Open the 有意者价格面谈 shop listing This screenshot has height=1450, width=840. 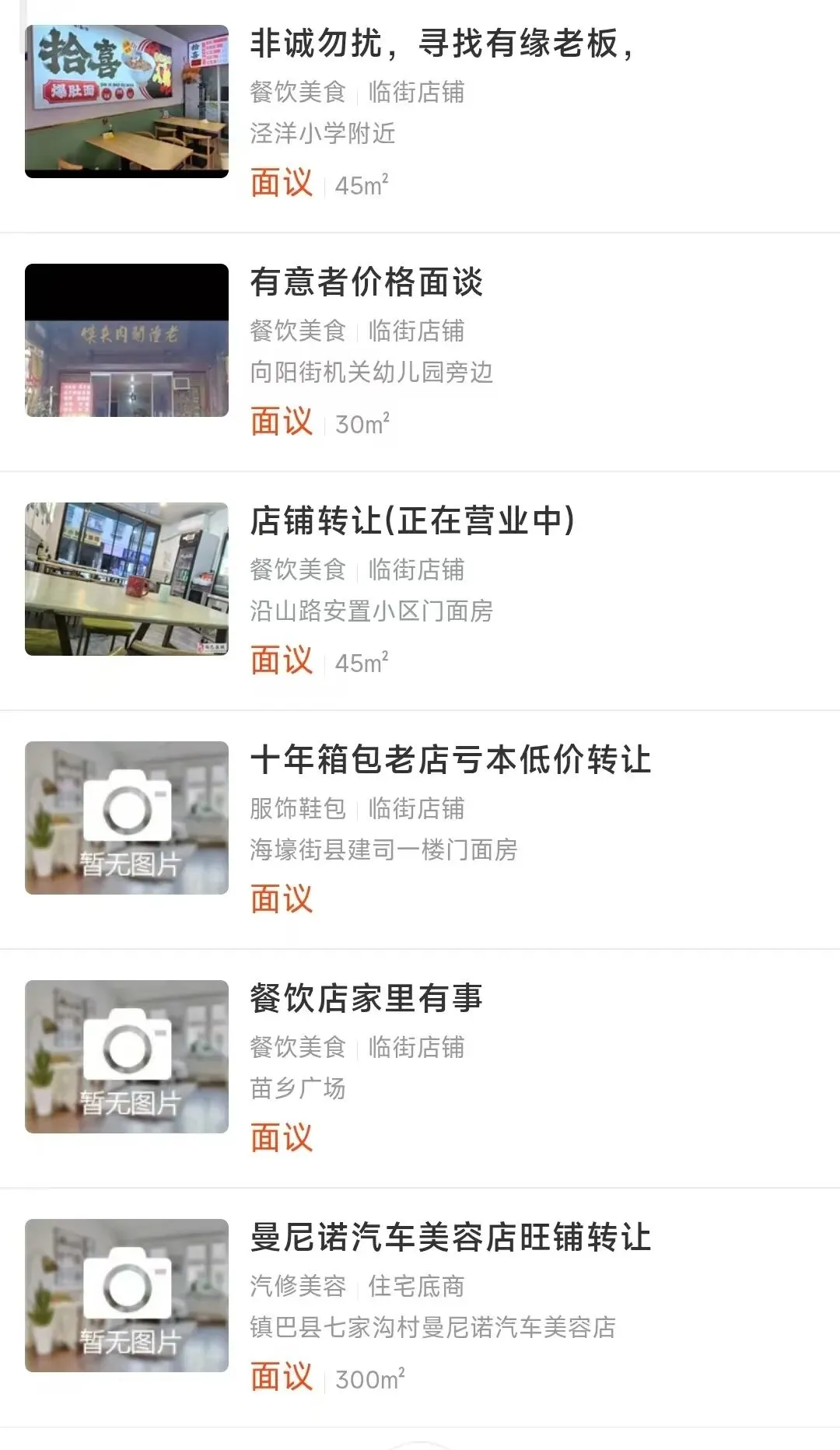tap(367, 282)
